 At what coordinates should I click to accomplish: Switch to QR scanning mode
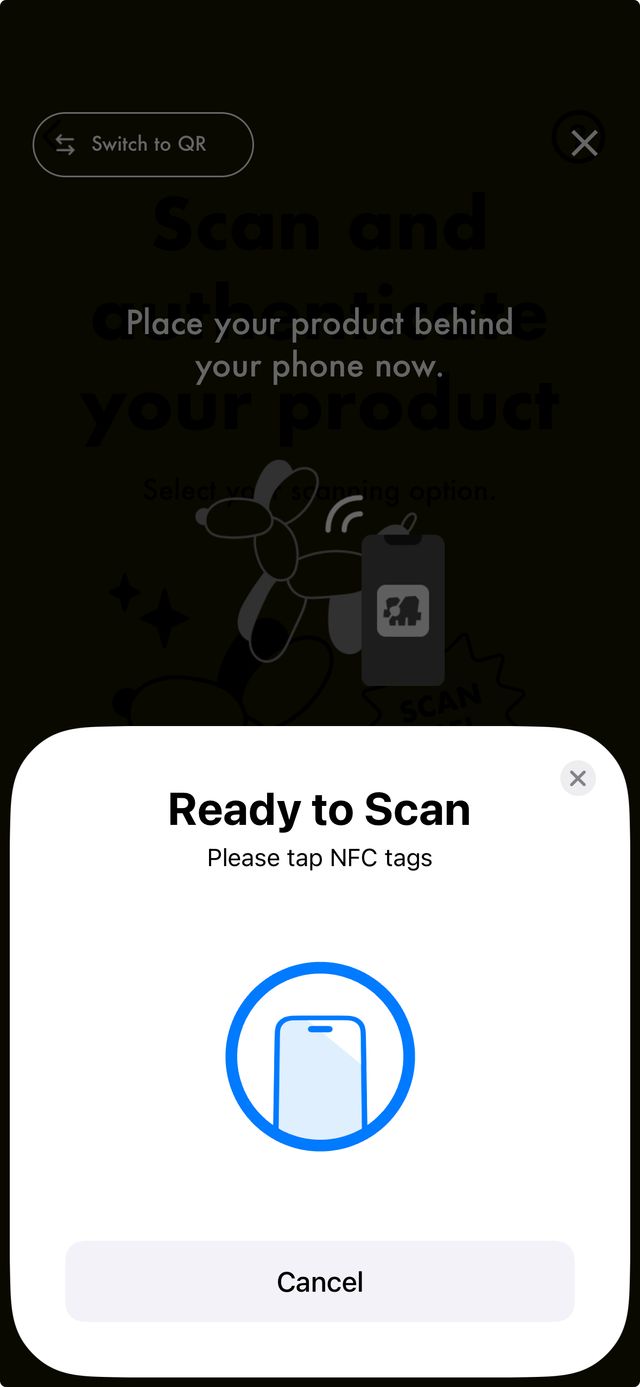pos(143,145)
